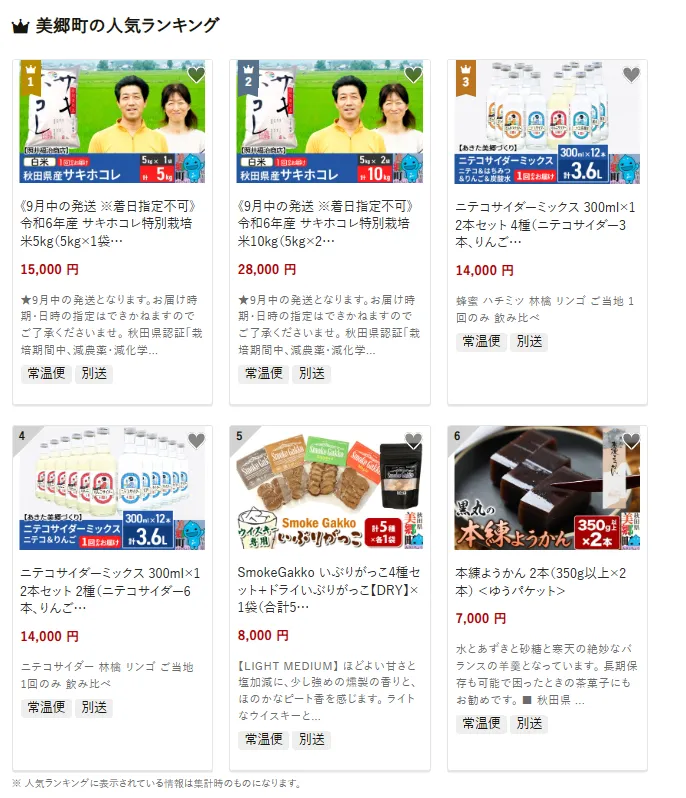The width and height of the screenshot is (686, 798).
Task: Favorite the SmokeGakko いぶりがっこ set
Action: click(413, 441)
